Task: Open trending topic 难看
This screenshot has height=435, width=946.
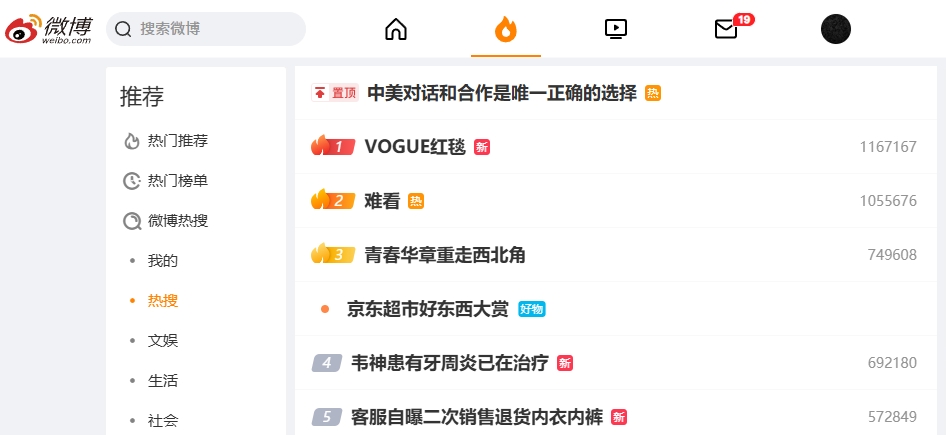Action: tap(382, 201)
